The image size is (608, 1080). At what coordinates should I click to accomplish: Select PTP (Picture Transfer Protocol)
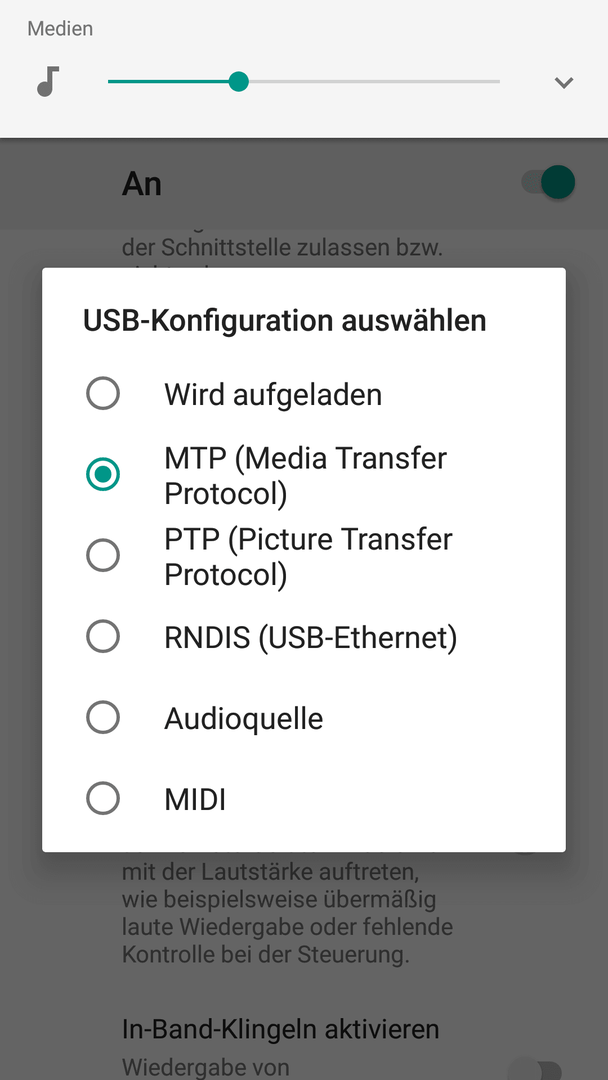tap(304, 556)
